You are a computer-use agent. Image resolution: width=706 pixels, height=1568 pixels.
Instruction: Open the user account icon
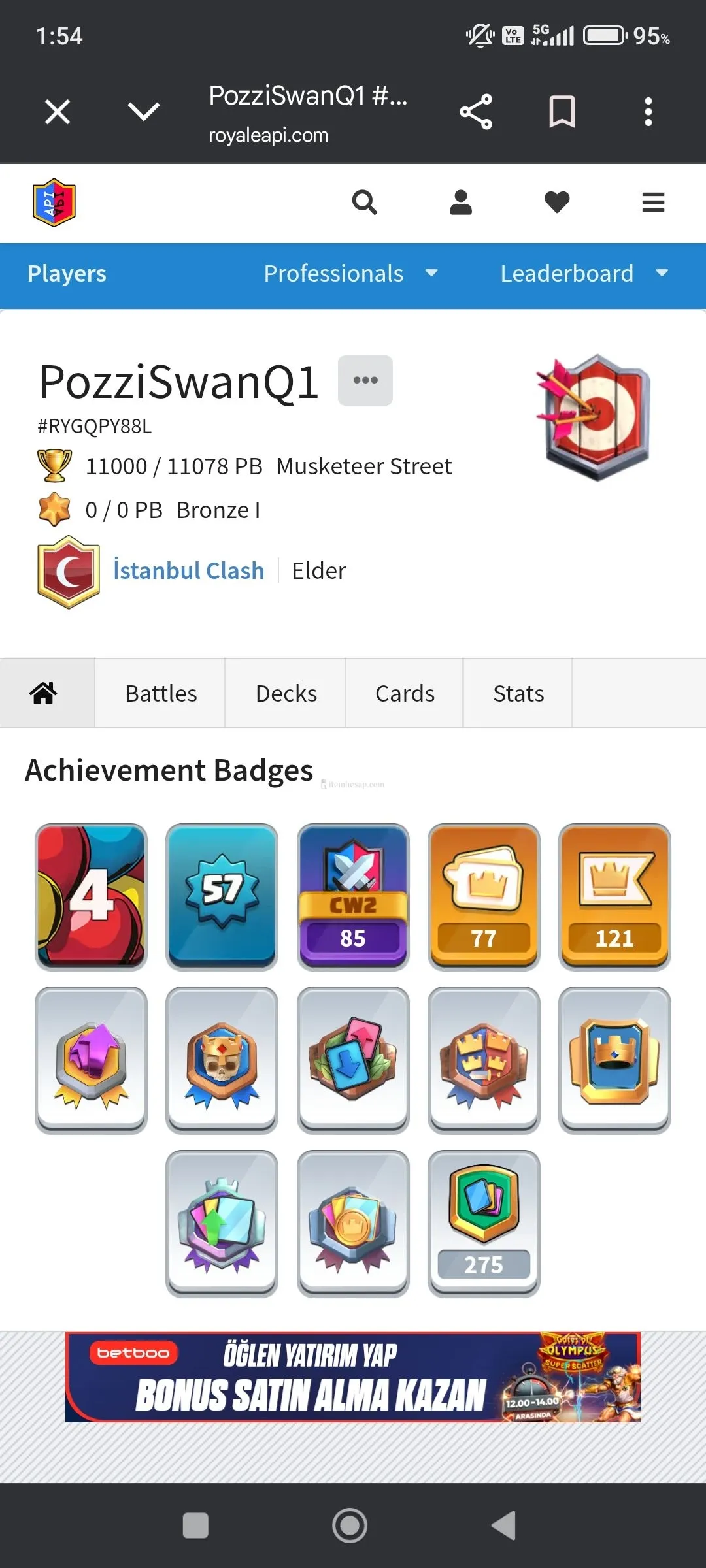[461, 203]
